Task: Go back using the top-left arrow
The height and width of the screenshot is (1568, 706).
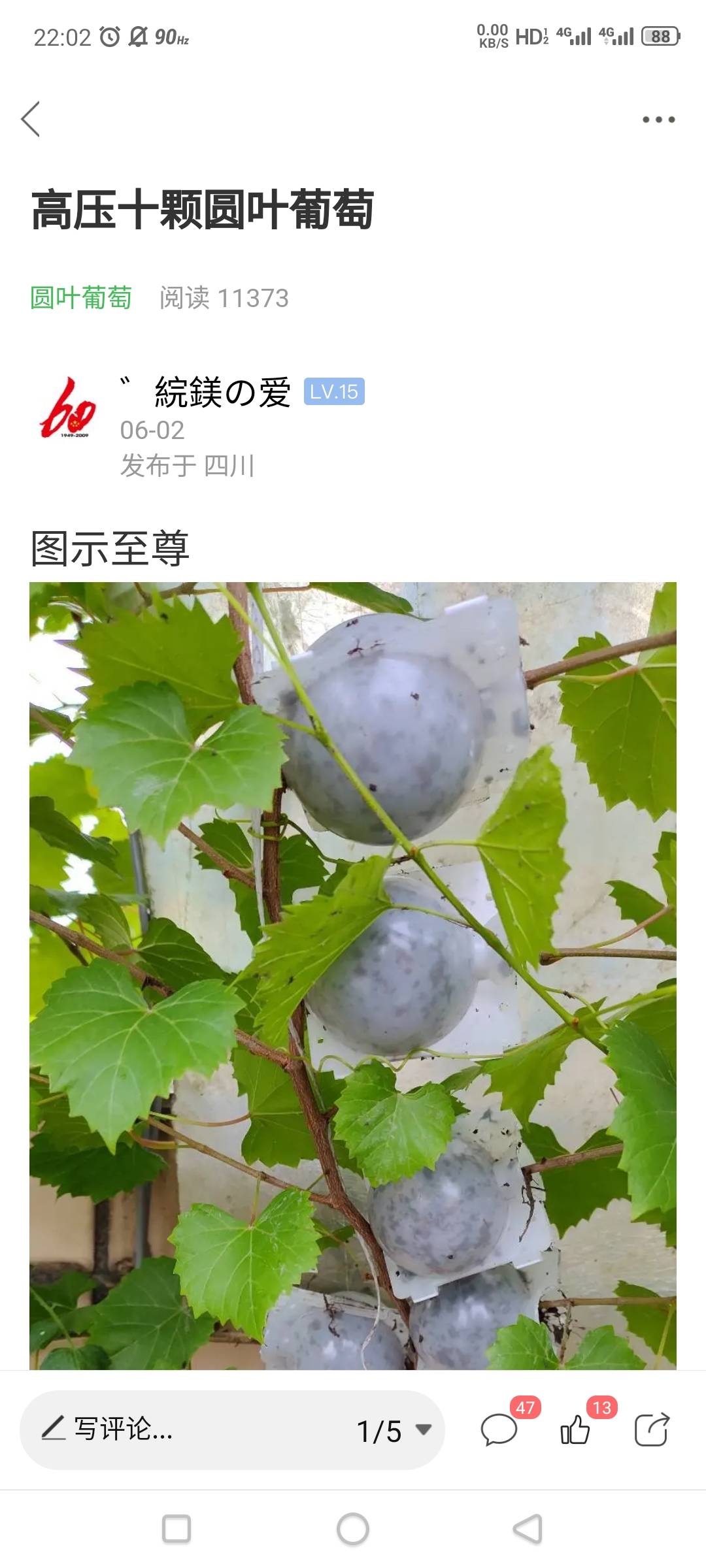Action: coord(31,119)
